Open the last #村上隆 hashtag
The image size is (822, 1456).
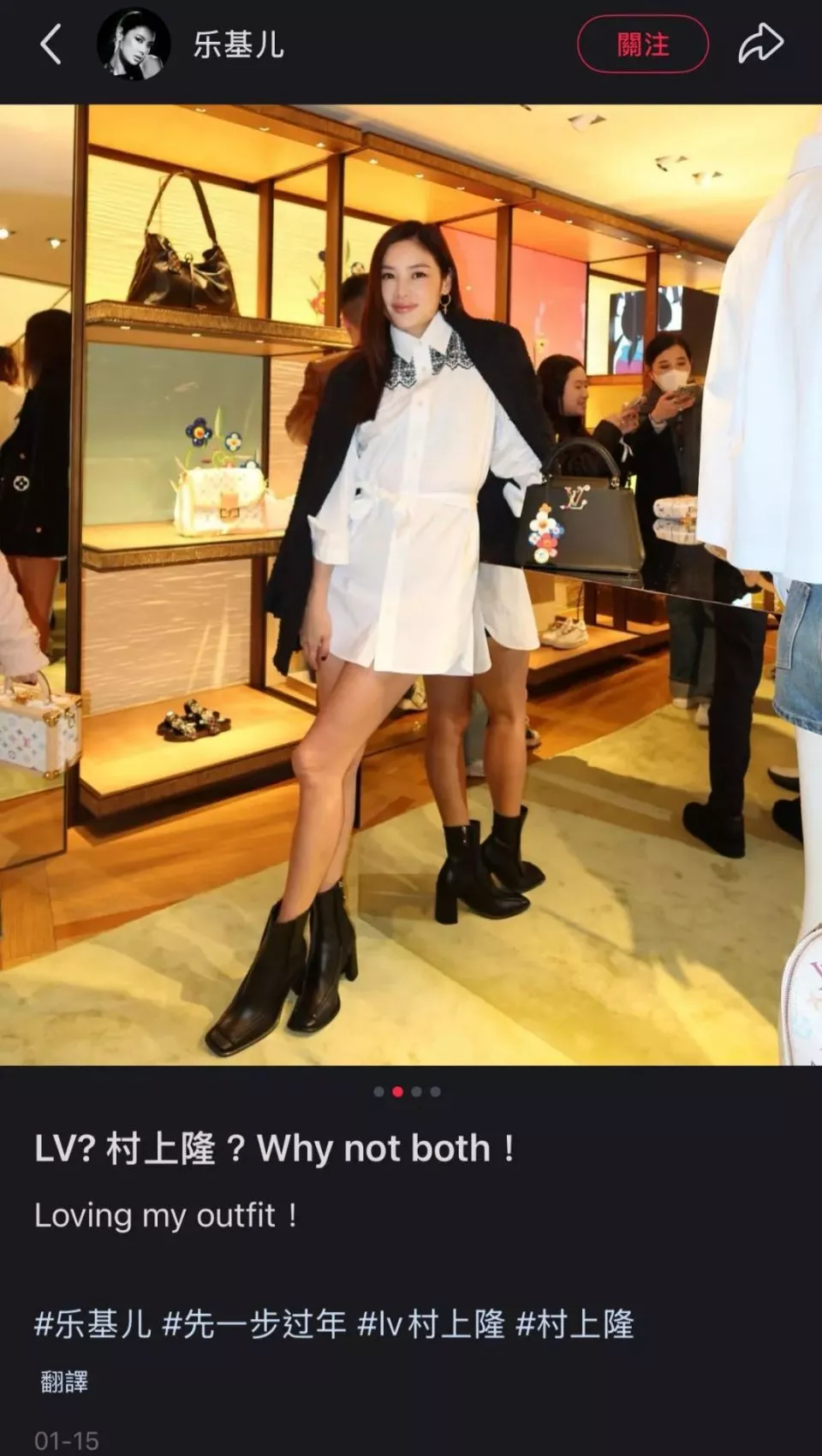pos(575,1324)
